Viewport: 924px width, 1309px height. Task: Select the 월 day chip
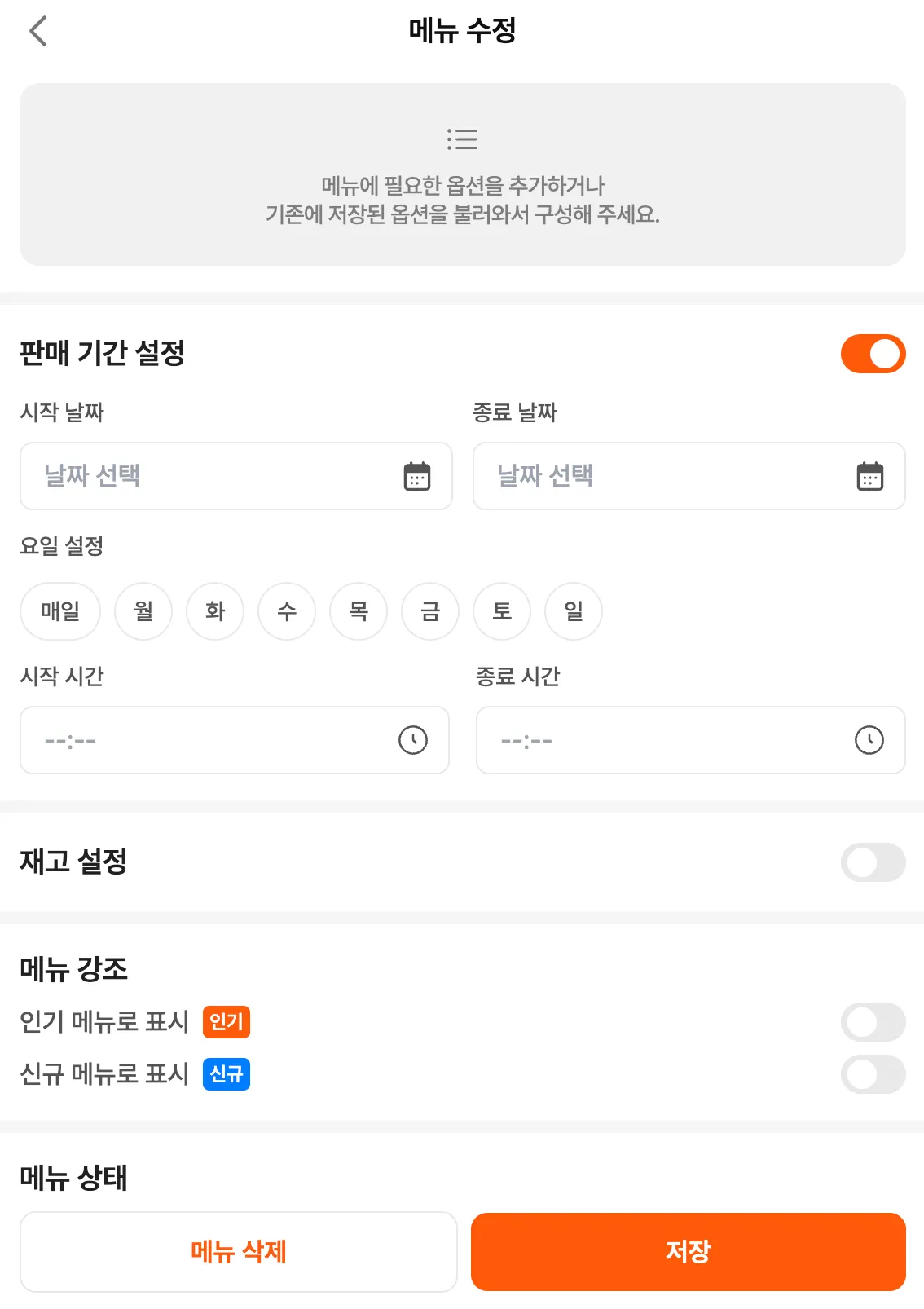(x=143, y=611)
